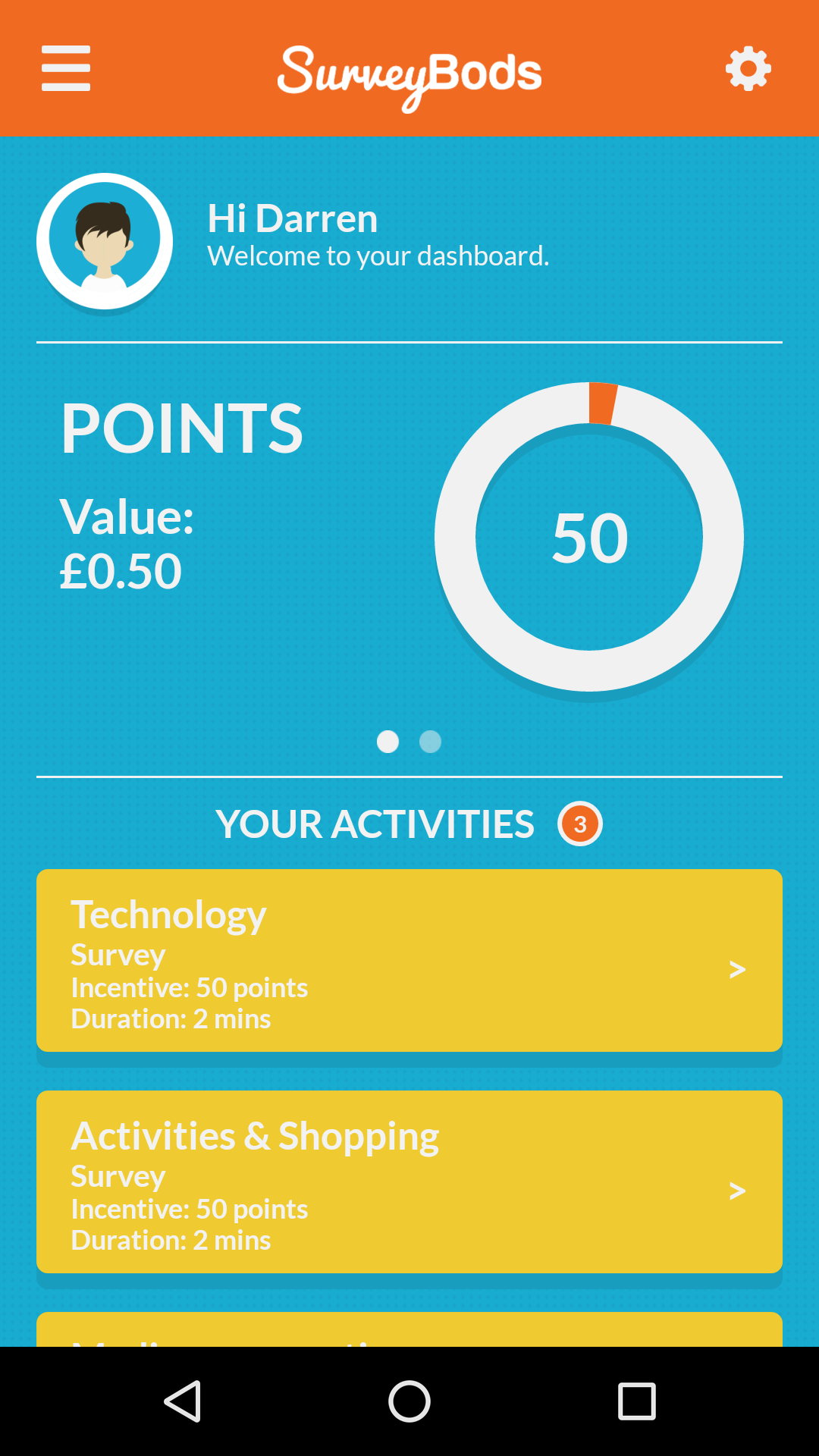The image size is (819, 1456).
Task: Tap Darren's profile avatar
Action: (105, 241)
